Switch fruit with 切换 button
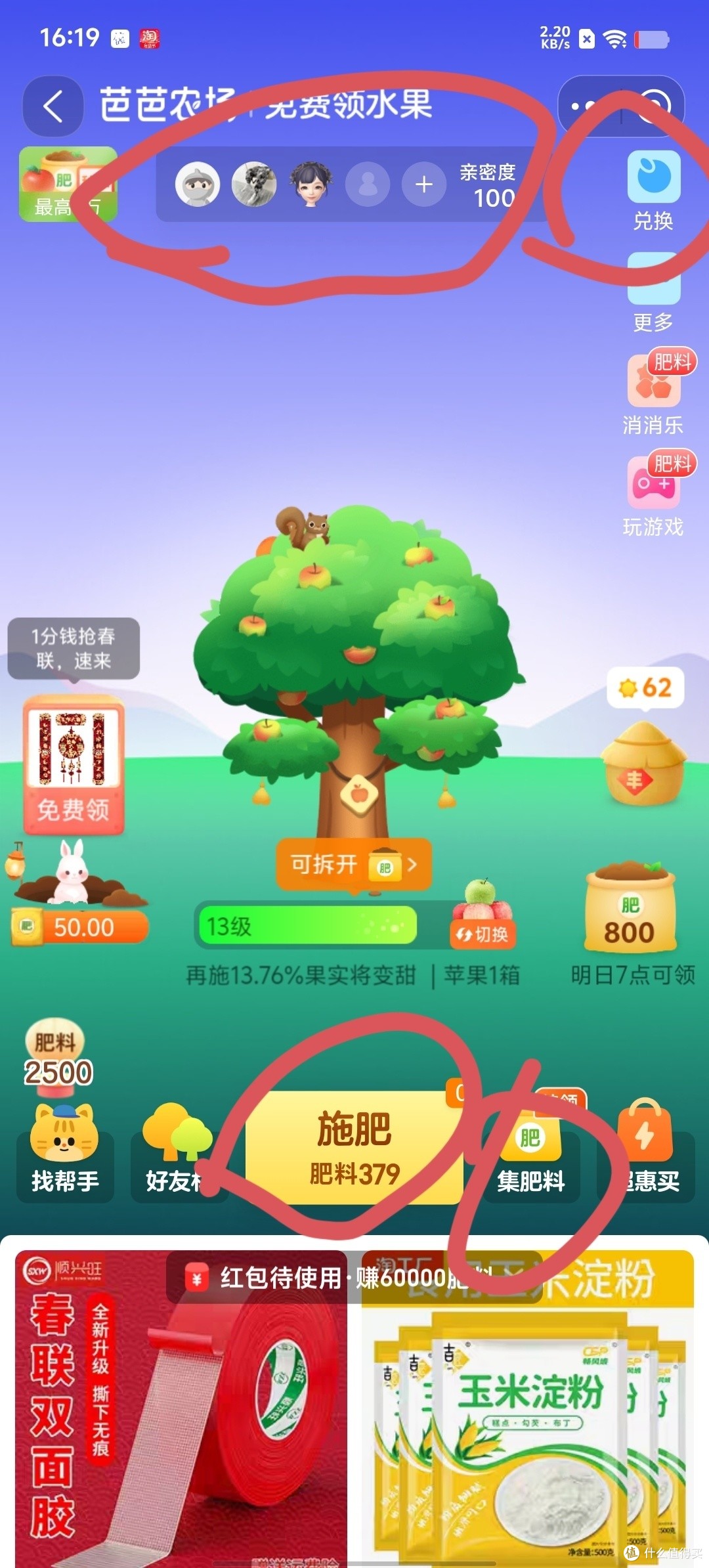Viewport: 709px width, 1568px height. pos(483,932)
